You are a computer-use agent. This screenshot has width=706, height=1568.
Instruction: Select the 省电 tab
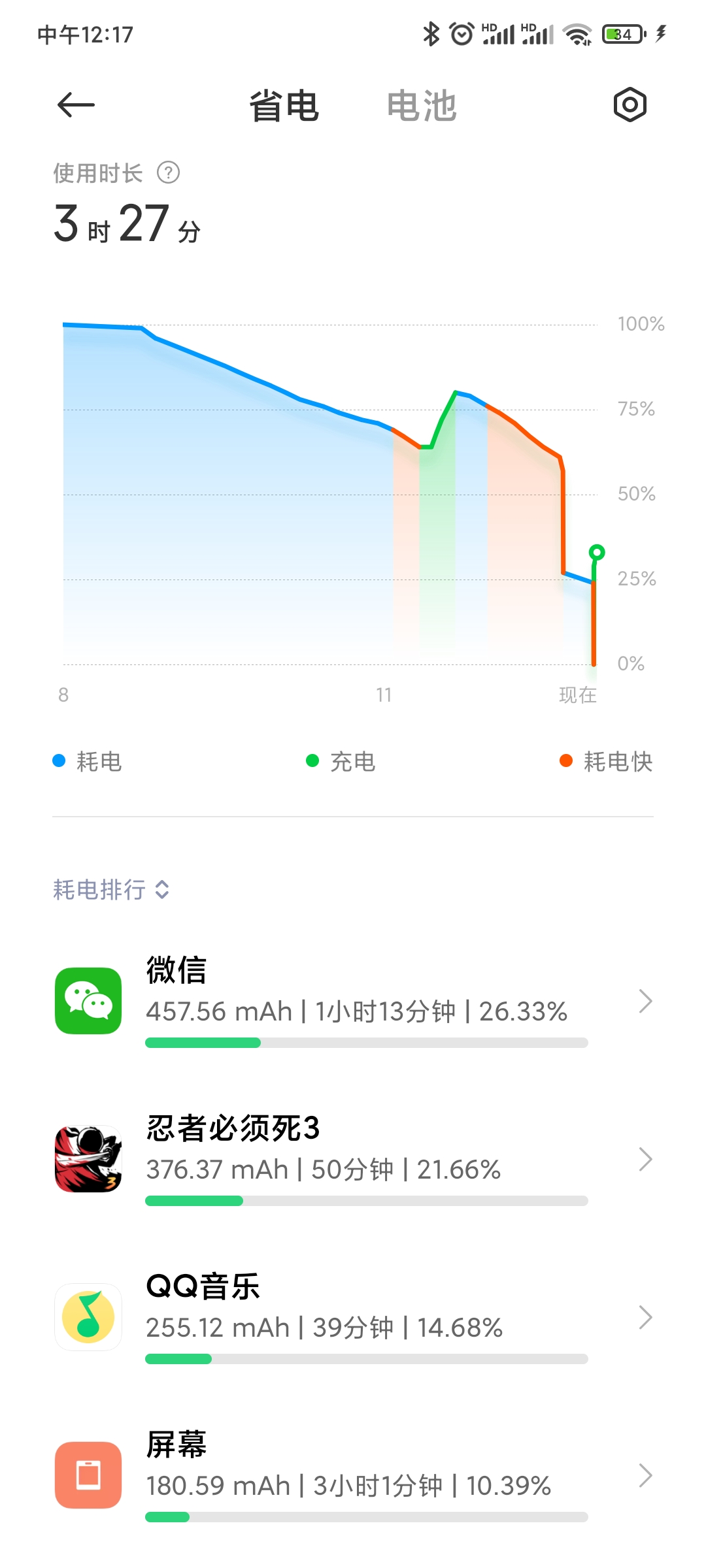(284, 106)
